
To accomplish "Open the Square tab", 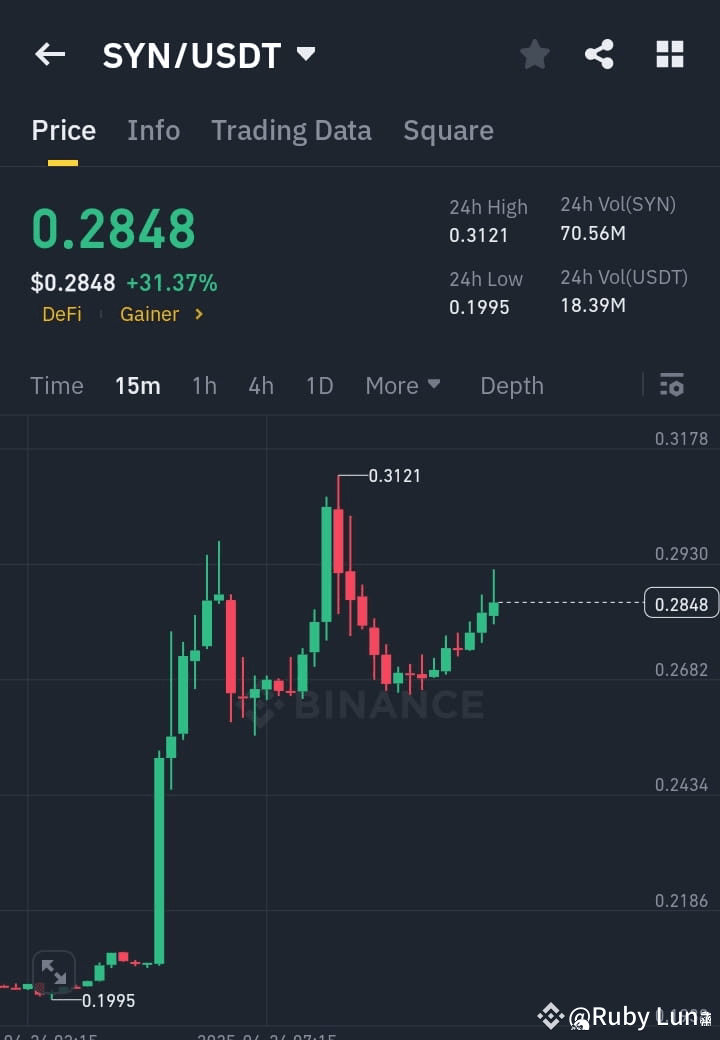I will [x=448, y=130].
